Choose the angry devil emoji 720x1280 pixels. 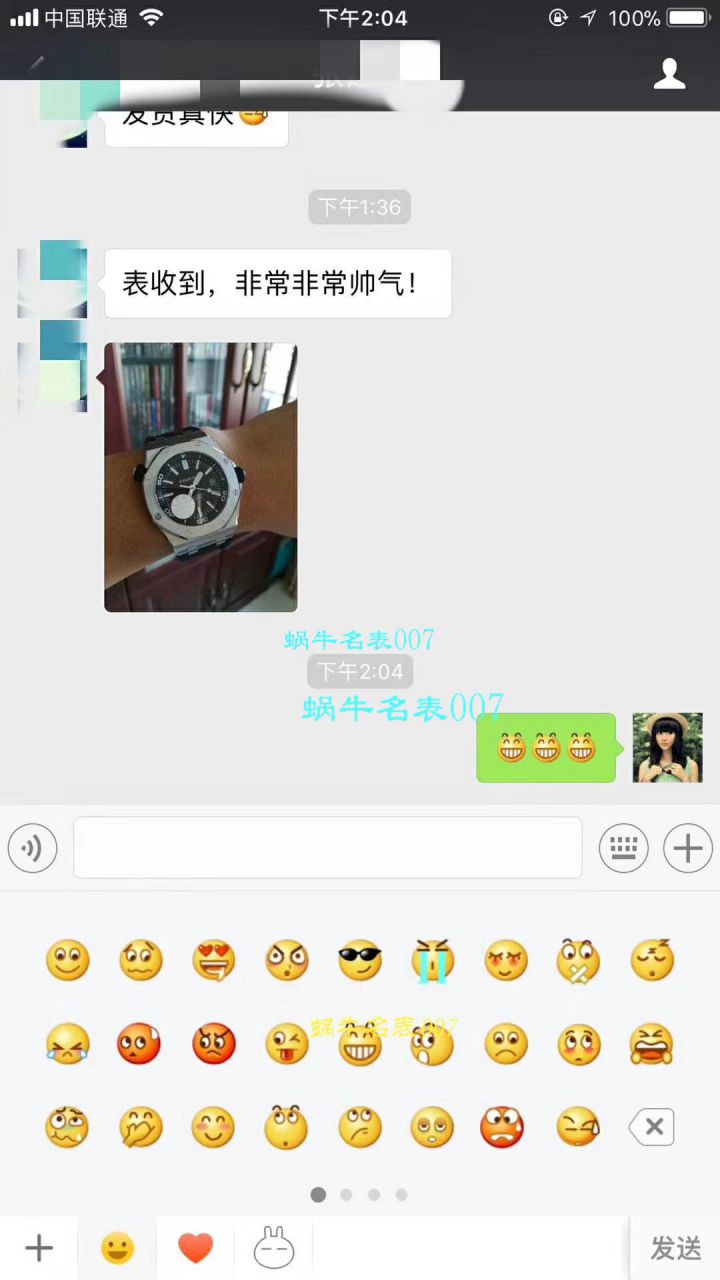point(214,1044)
